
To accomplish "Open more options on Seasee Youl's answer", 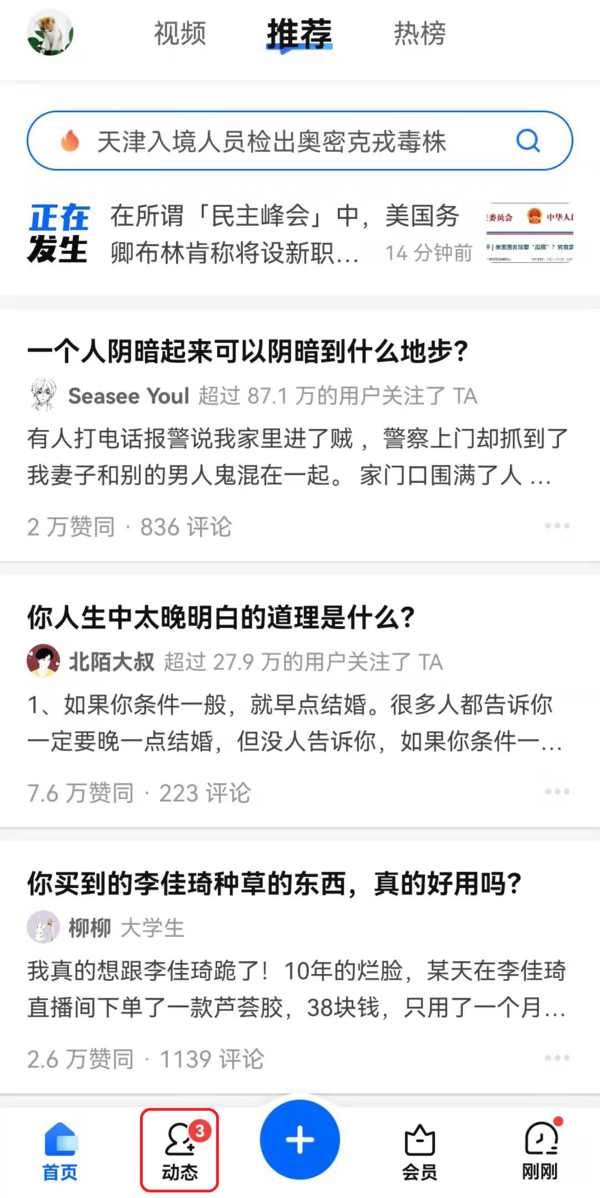I will pos(557,526).
